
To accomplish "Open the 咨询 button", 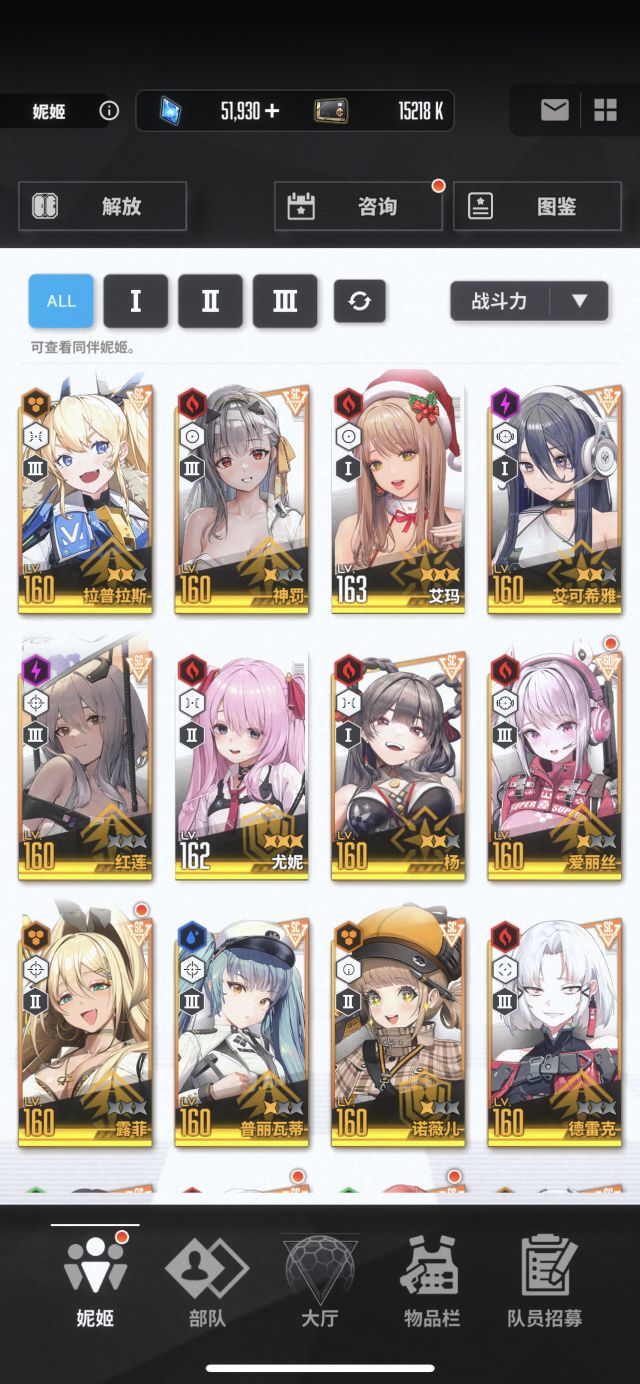I will [358, 207].
